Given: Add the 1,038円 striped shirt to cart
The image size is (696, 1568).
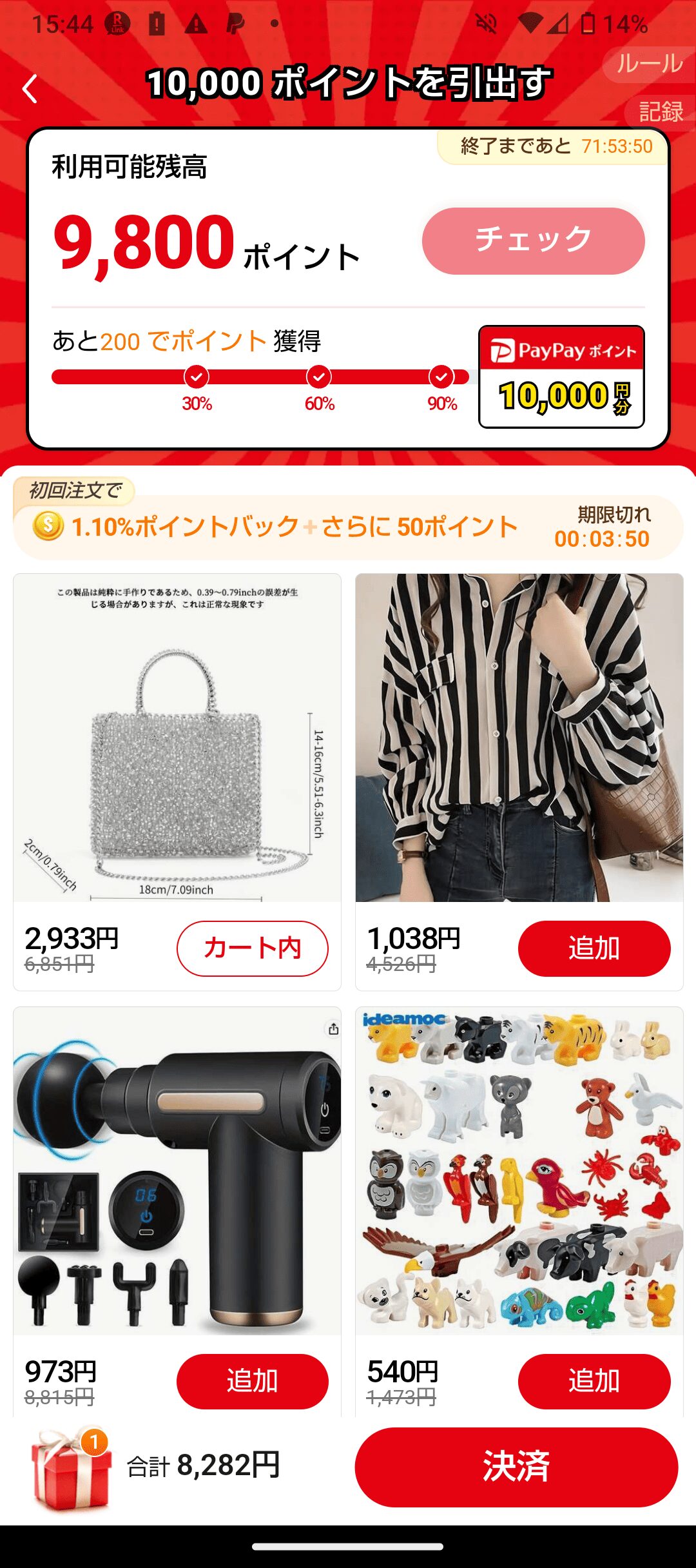Looking at the screenshot, I should click(x=594, y=948).
